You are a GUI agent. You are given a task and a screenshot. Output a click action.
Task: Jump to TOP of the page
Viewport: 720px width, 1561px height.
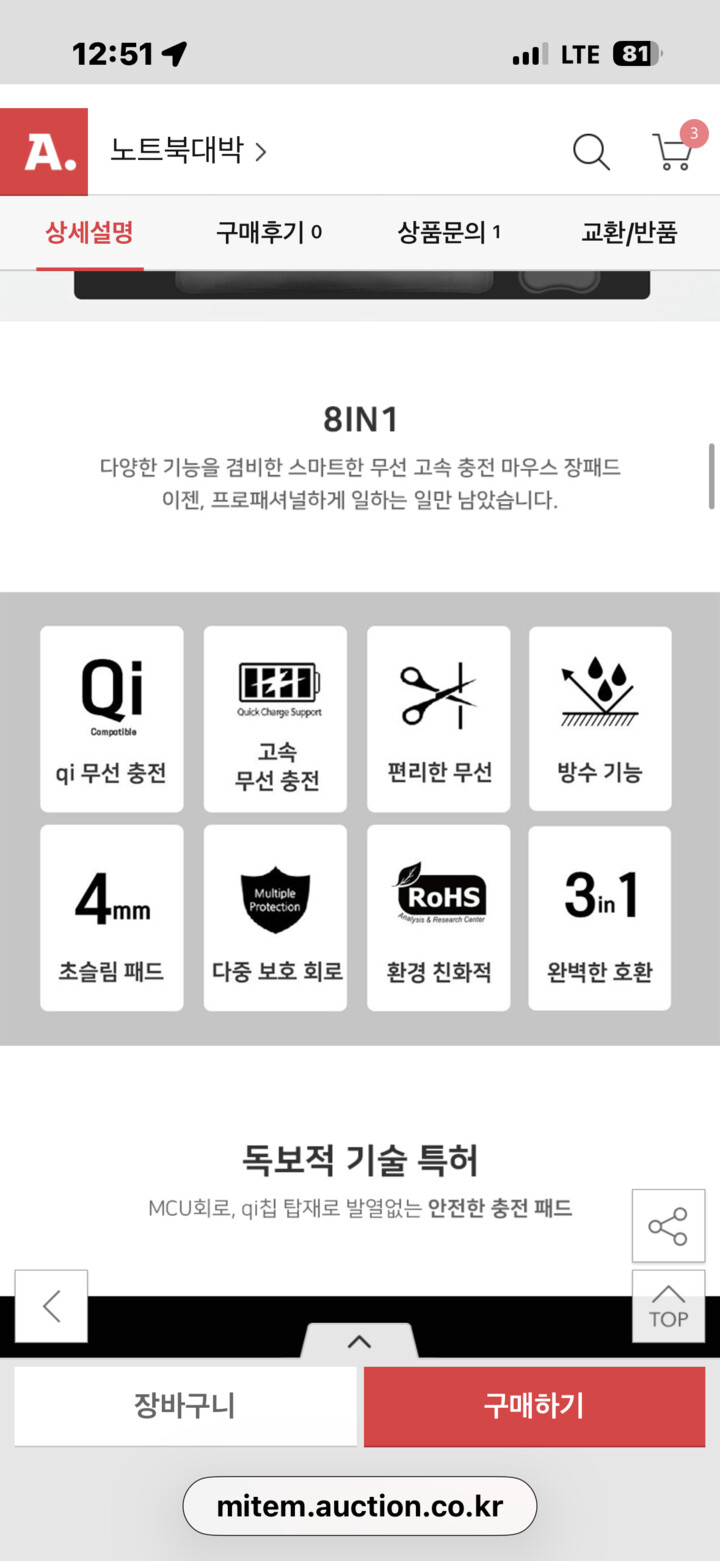[668, 1306]
